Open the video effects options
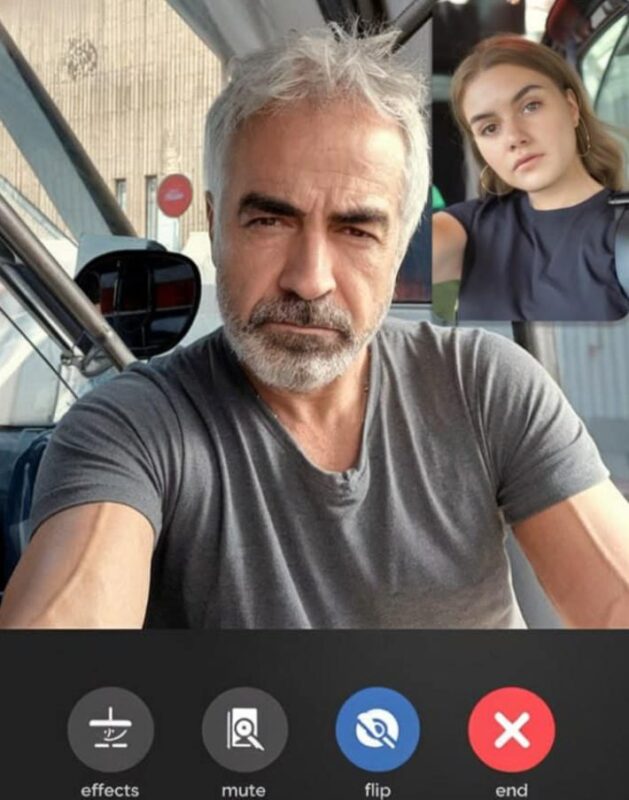 110,730
